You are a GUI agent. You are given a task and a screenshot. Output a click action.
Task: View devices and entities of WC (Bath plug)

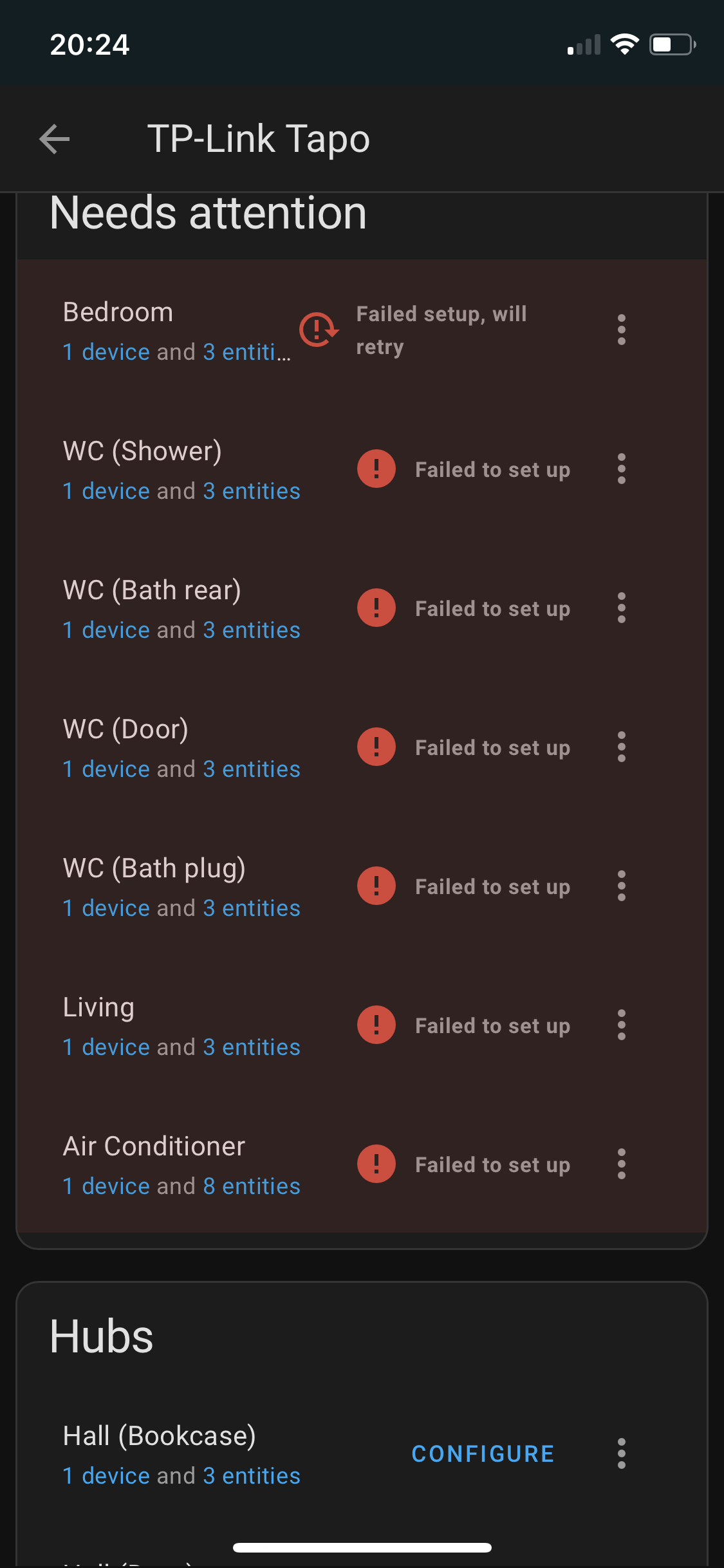181,908
